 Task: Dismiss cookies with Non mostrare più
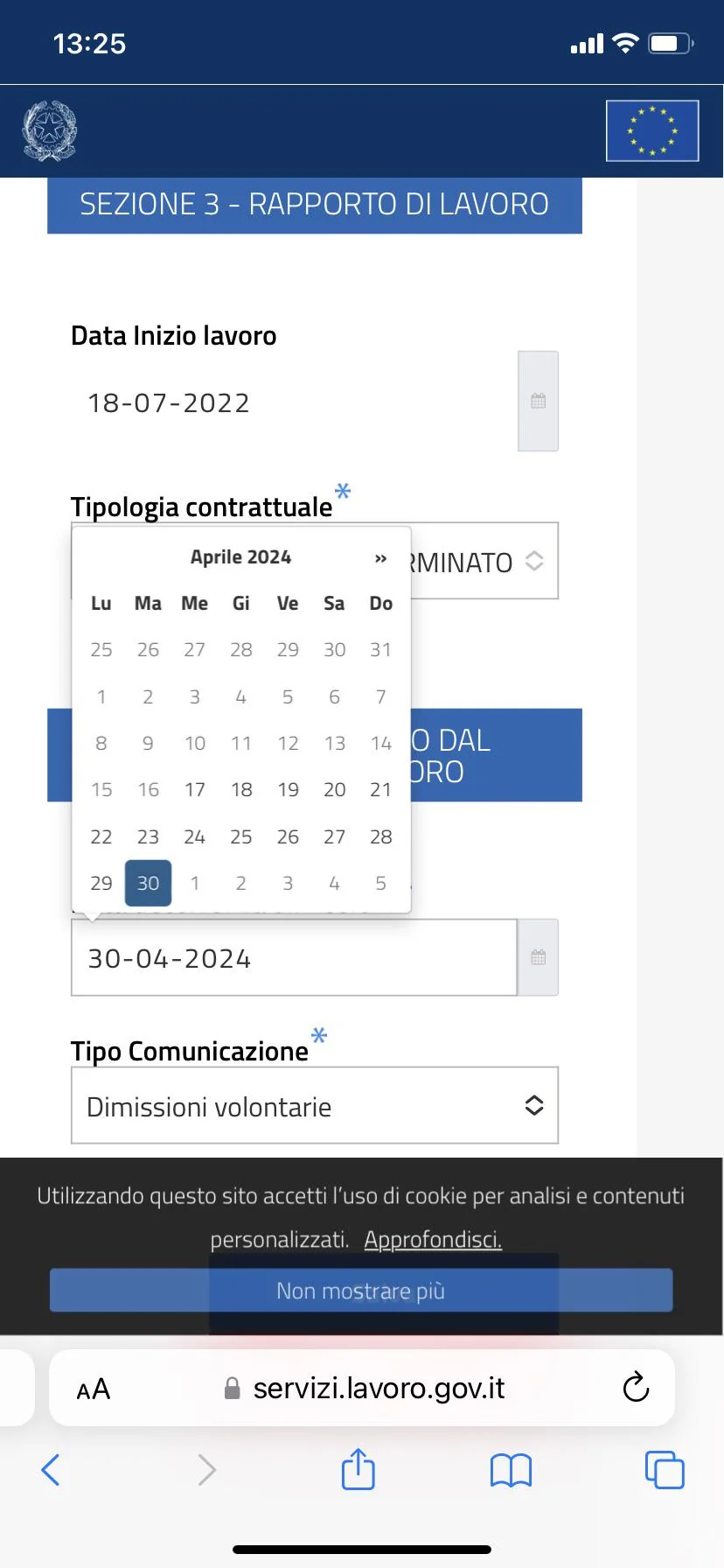[x=361, y=1290]
